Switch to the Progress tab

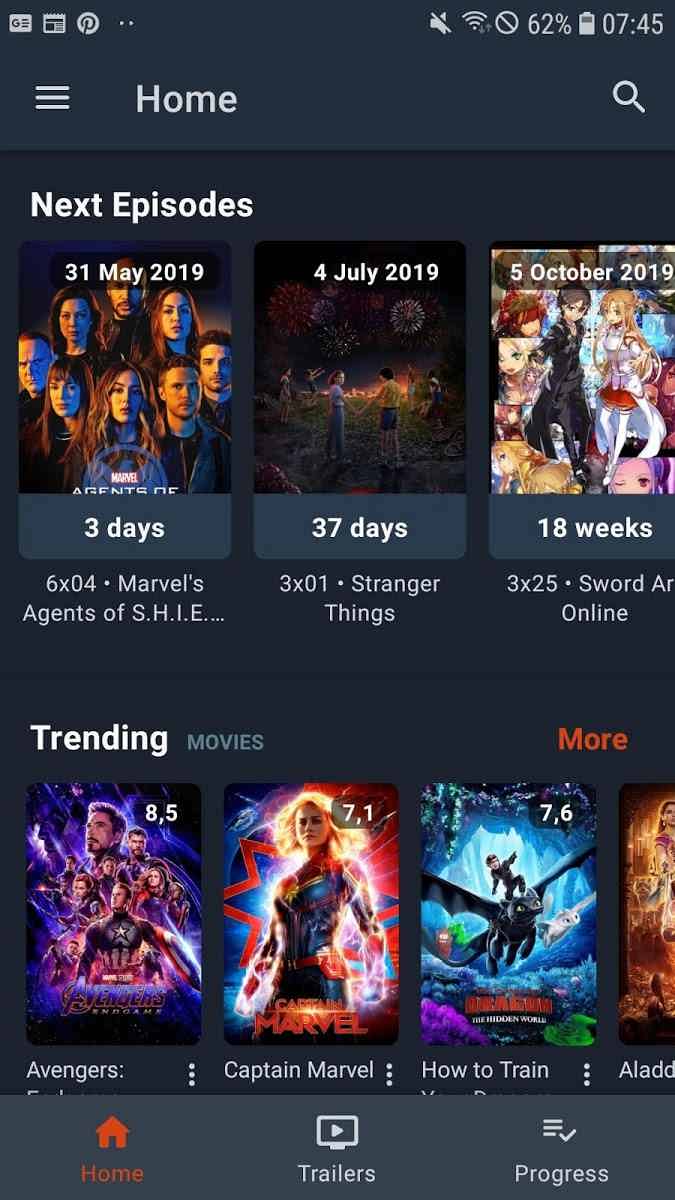pyautogui.click(x=561, y=1149)
